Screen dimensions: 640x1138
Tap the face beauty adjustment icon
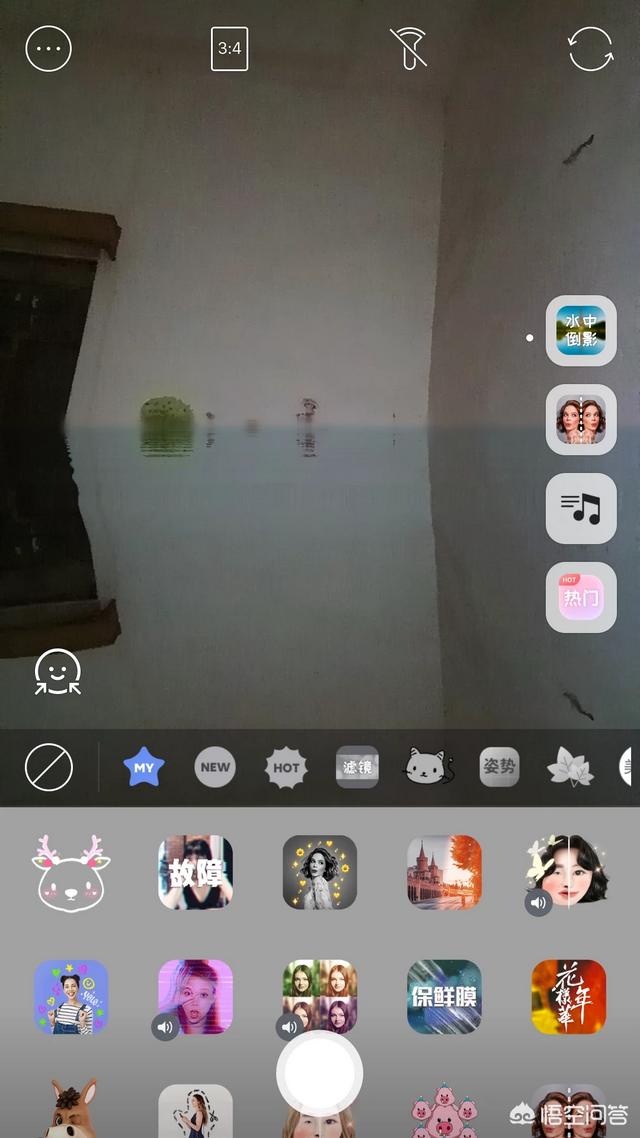click(57, 671)
